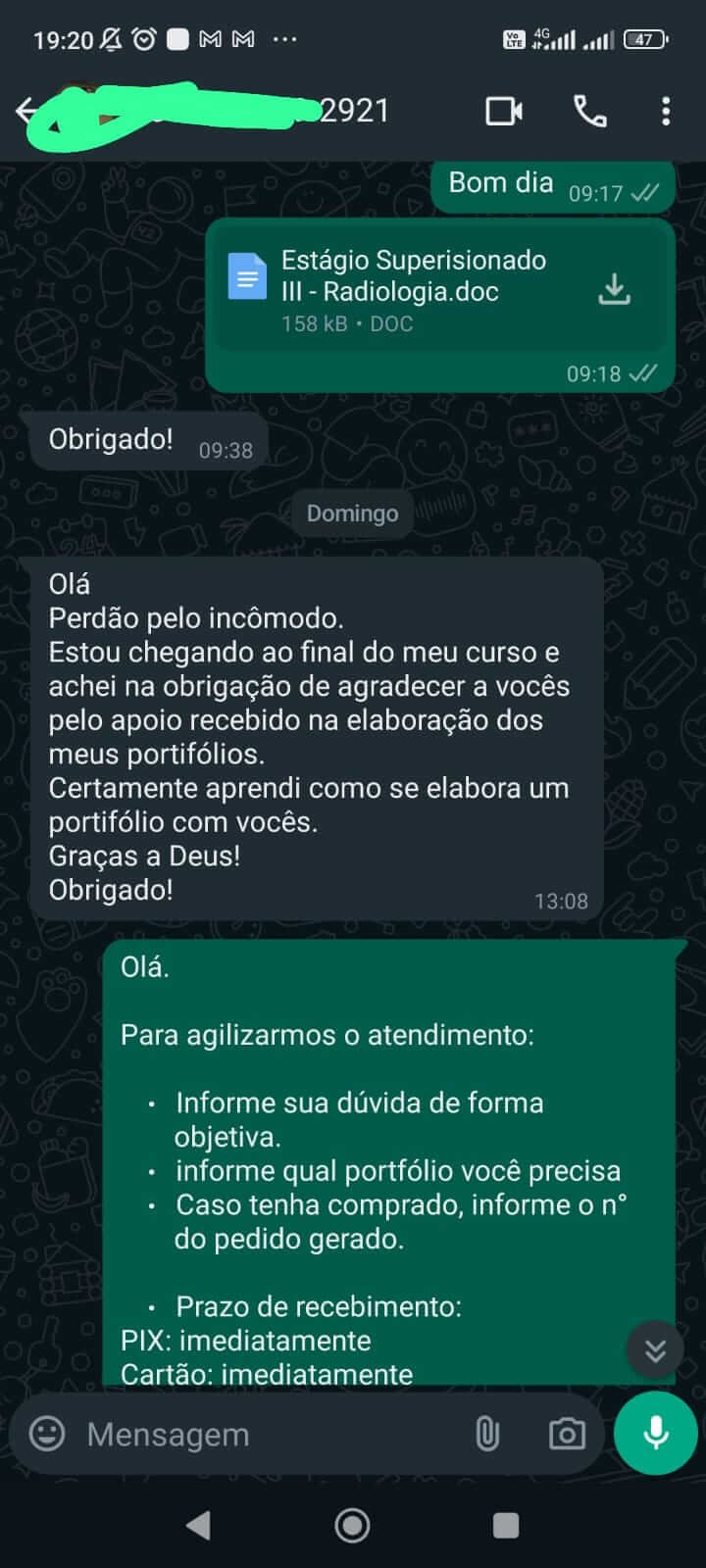Tap the system home button
This screenshot has height=1568, width=706.
352,1525
